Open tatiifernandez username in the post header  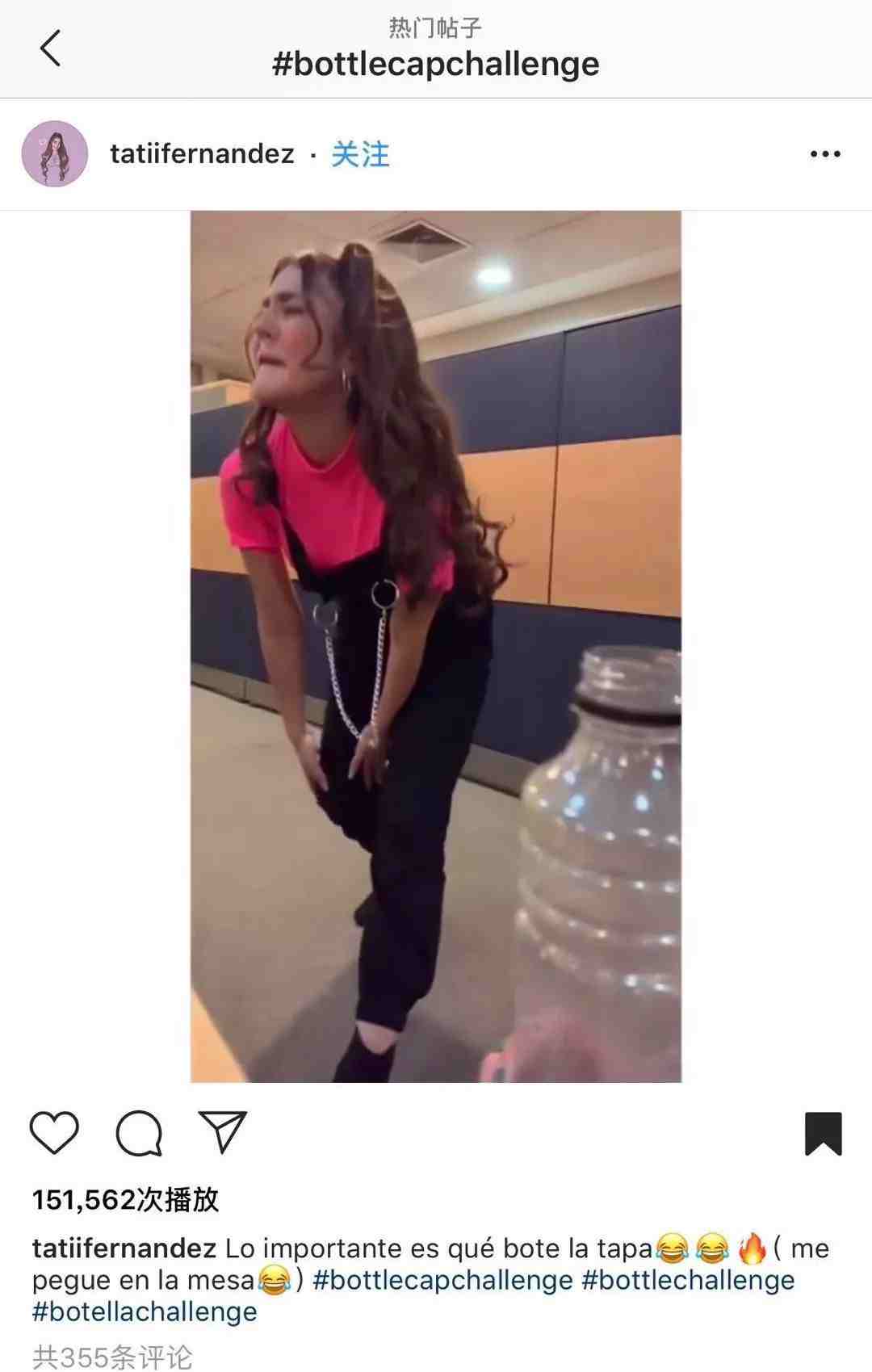[x=202, y=153]
